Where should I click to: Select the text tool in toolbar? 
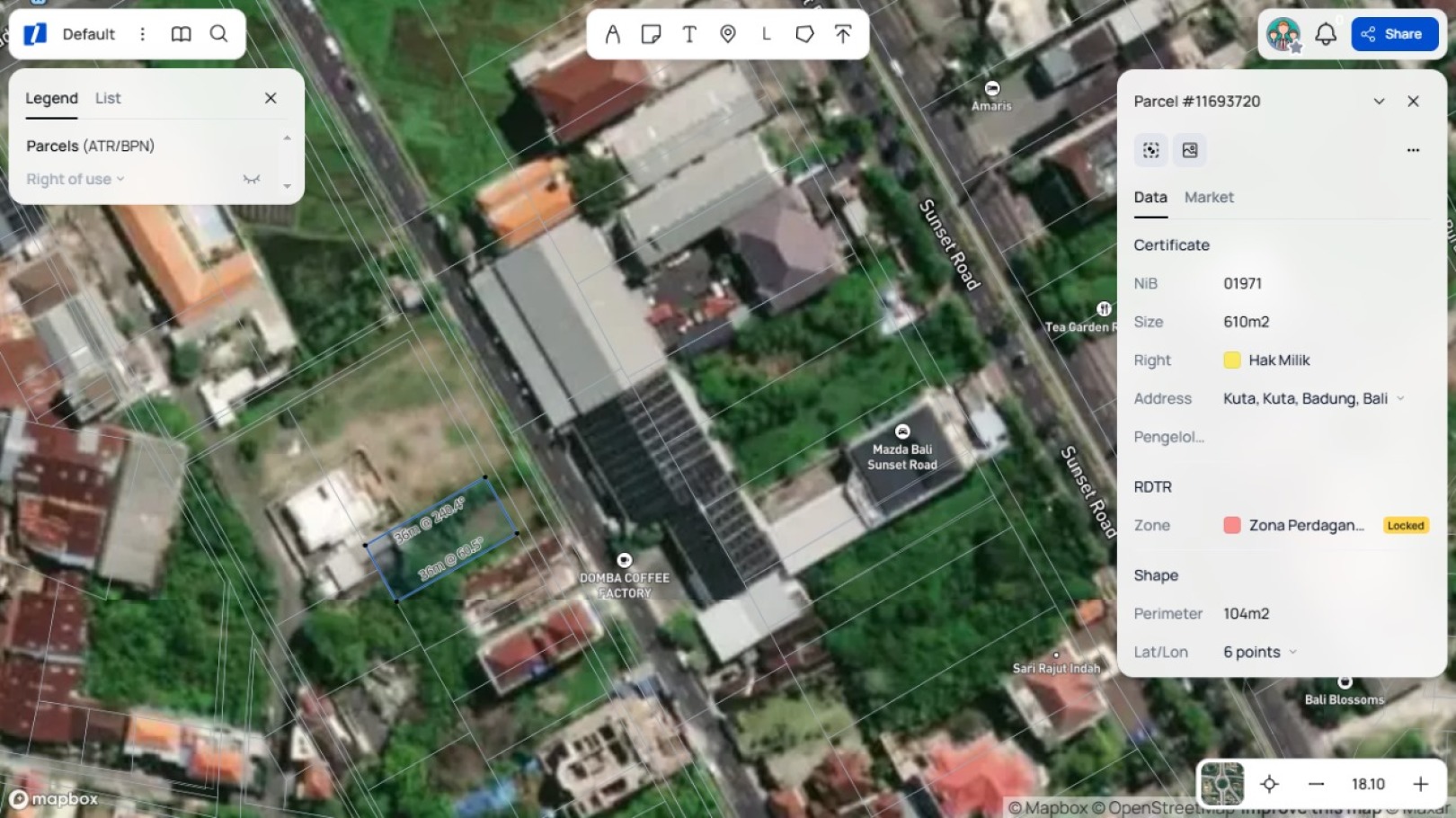(x=689, y=34)
